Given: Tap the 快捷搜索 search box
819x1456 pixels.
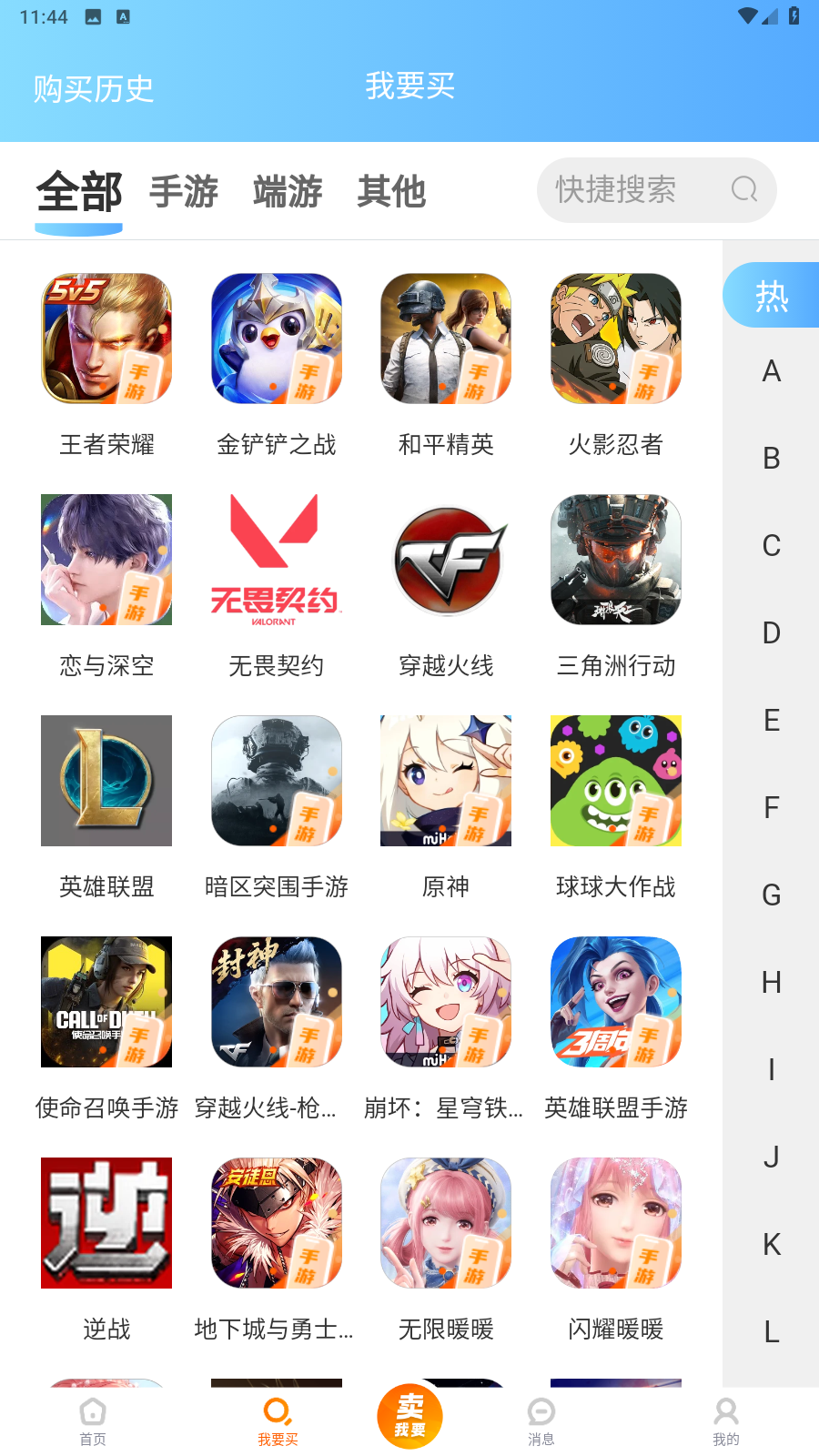Looking at the screenshot, I should [655, 190].
